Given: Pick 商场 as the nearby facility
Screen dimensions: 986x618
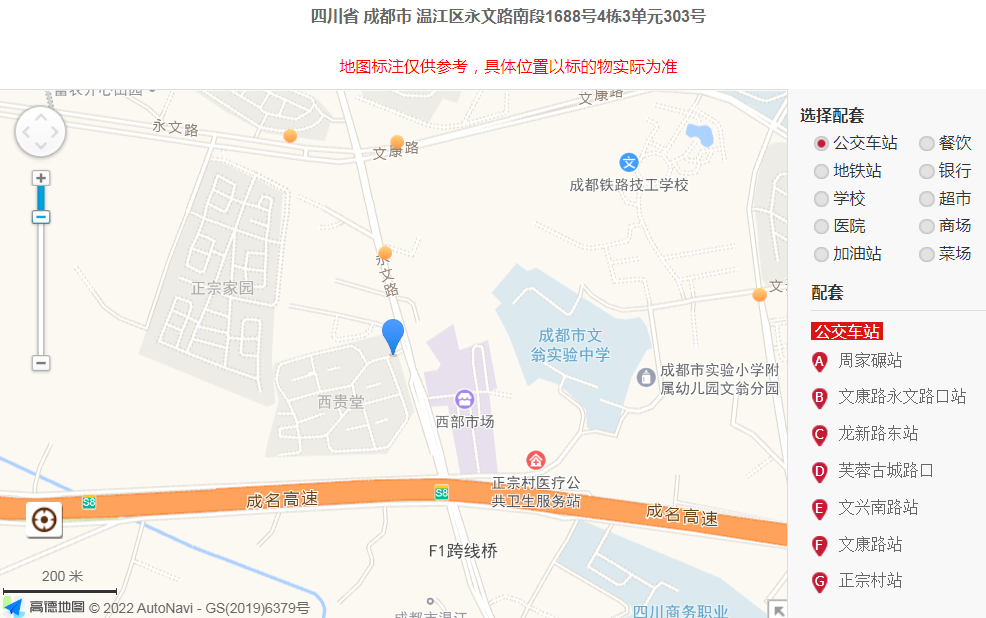Looking at the screenshot, I should (x=927, y=227).
